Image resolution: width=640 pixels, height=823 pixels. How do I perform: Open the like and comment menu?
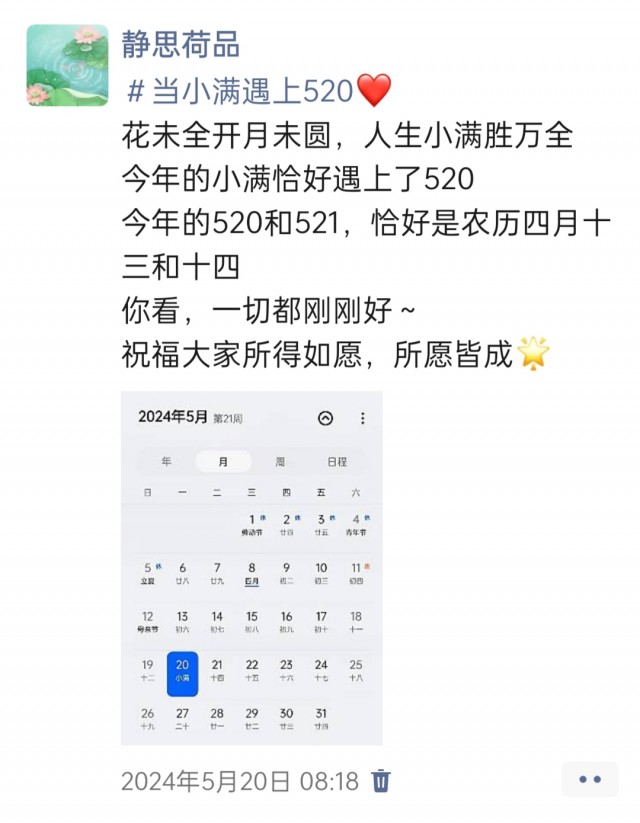click(x=589, y=779)
